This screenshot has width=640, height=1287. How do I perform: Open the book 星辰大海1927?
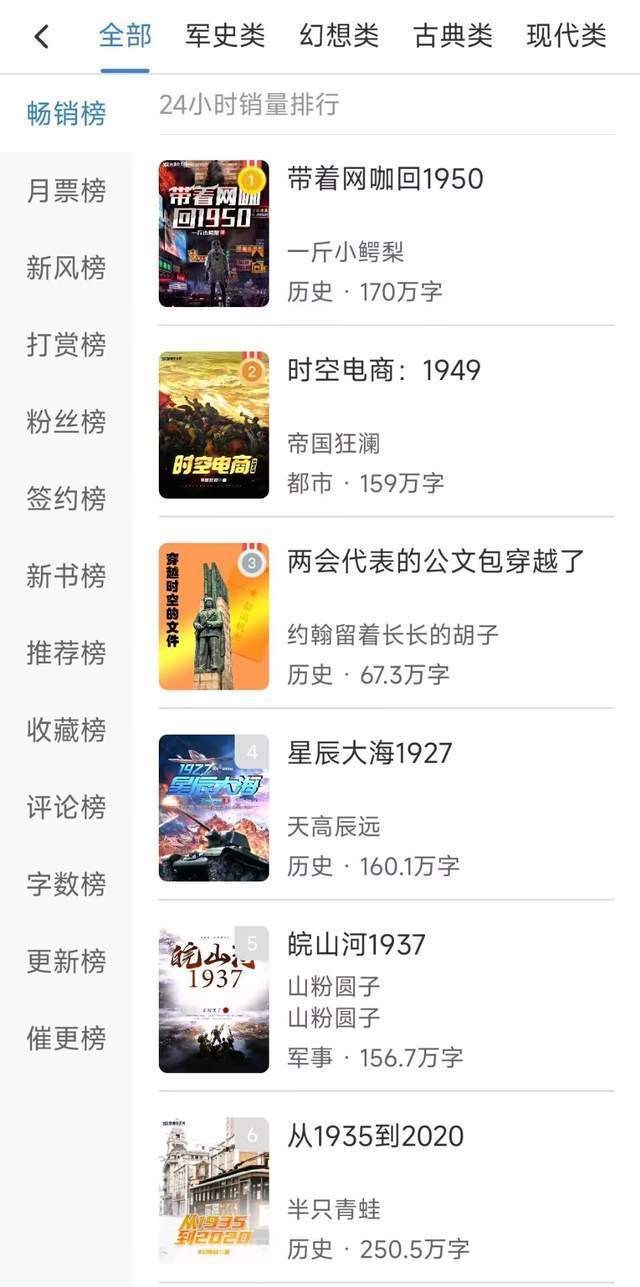[370, 753]
